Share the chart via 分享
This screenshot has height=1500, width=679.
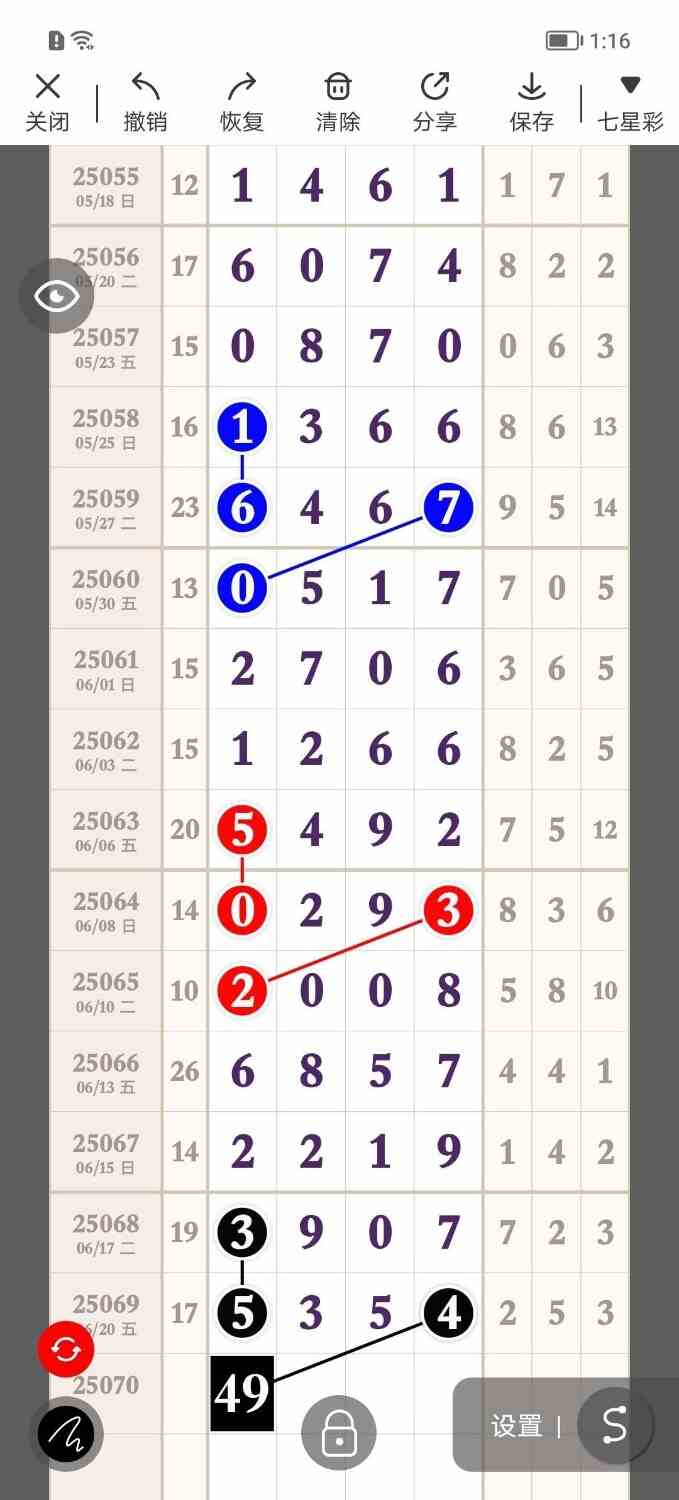435,102
